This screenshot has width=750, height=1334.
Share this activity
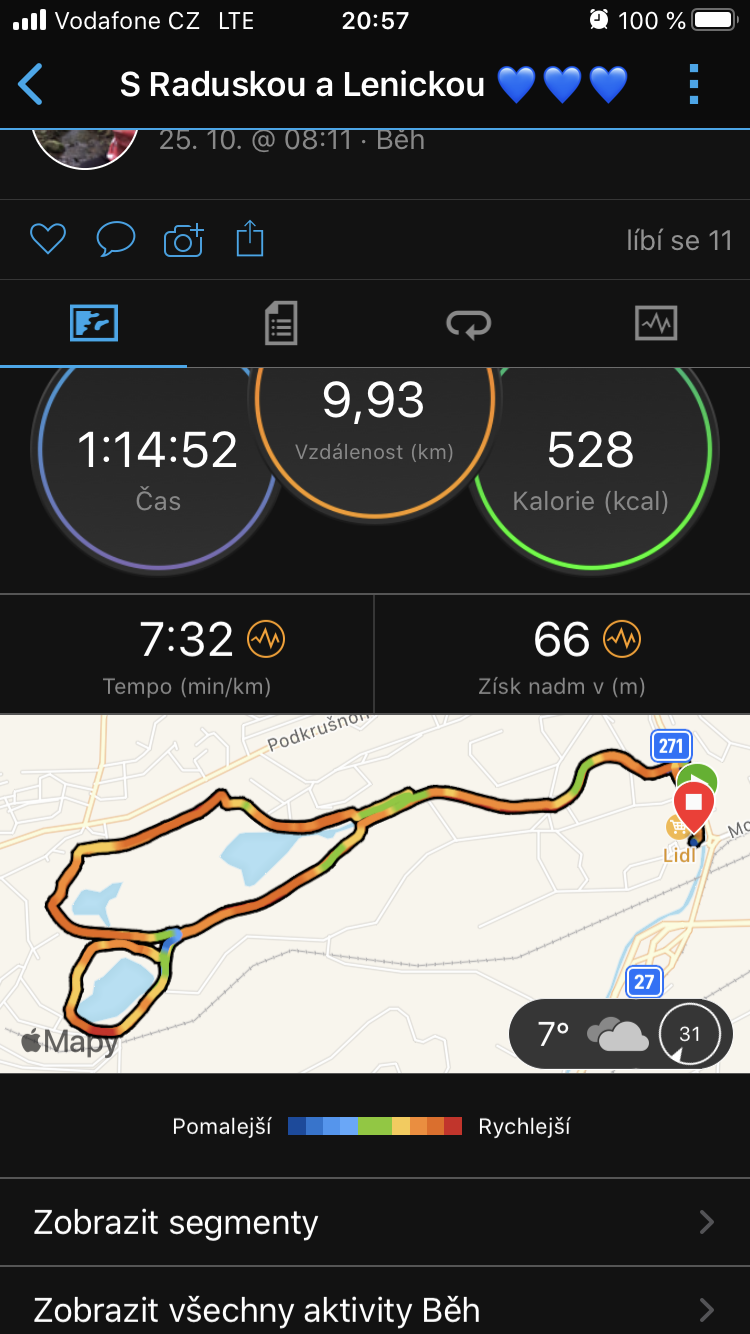[250, 240]
